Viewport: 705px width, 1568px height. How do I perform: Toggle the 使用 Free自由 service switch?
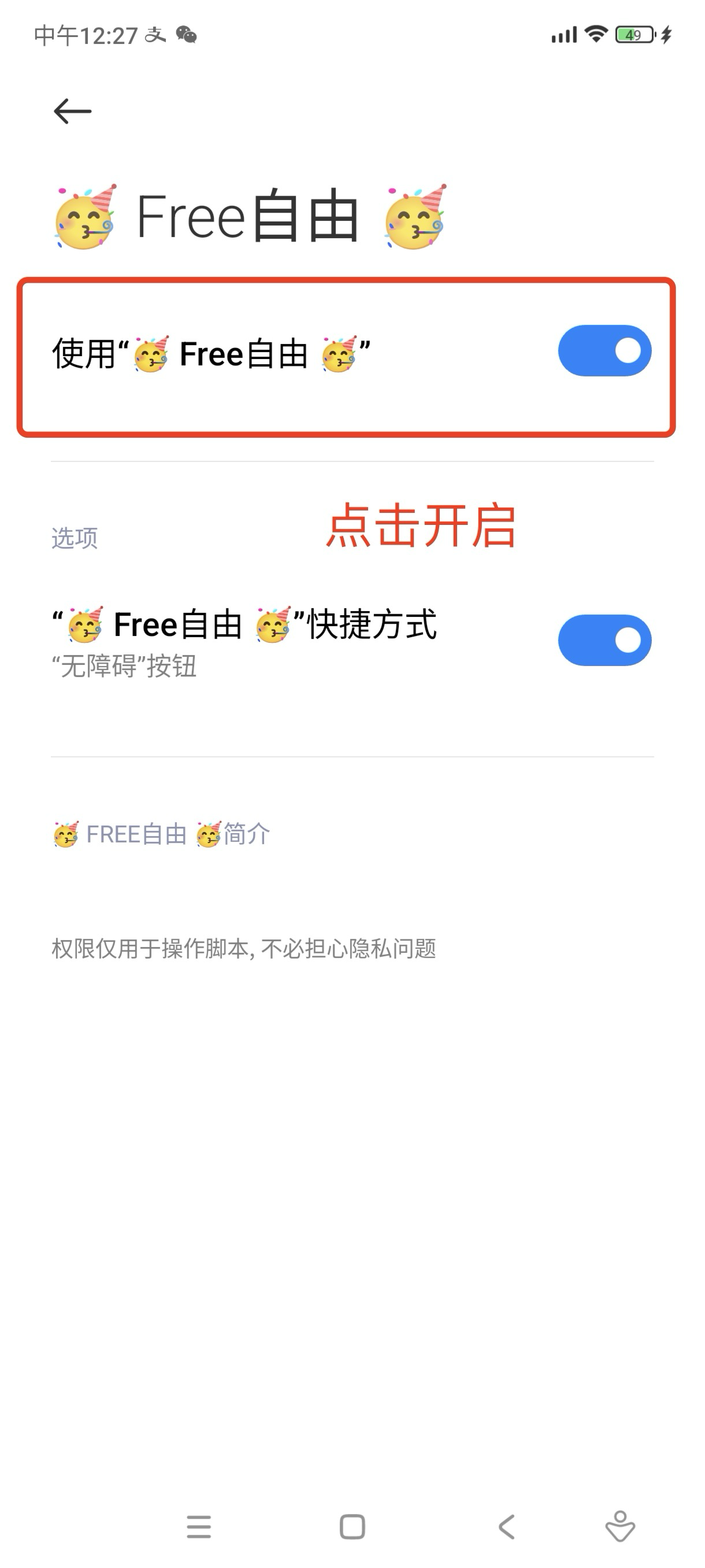coord(604,350)
